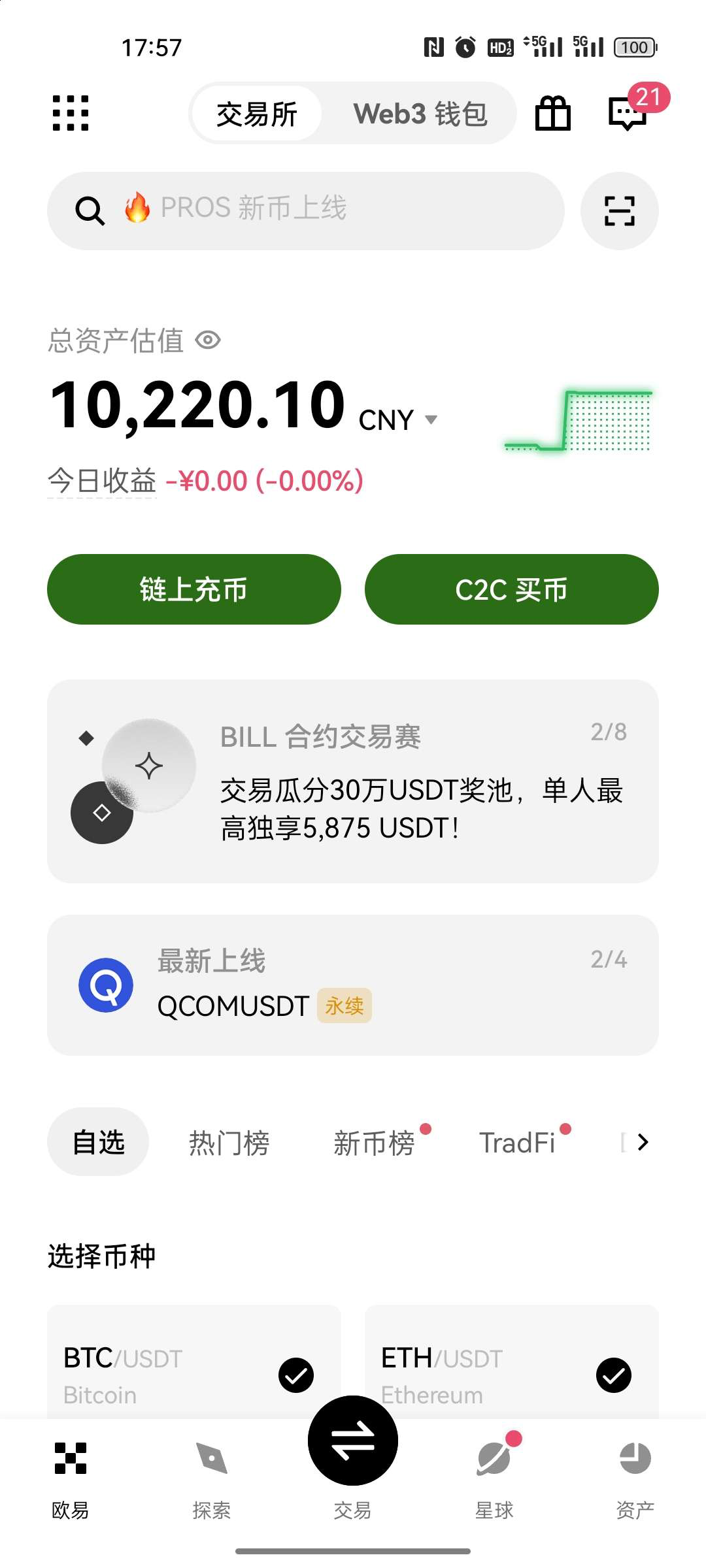Open messages with 21 badge
This screenshot has width=706, height=1568.
coord(628,112)
